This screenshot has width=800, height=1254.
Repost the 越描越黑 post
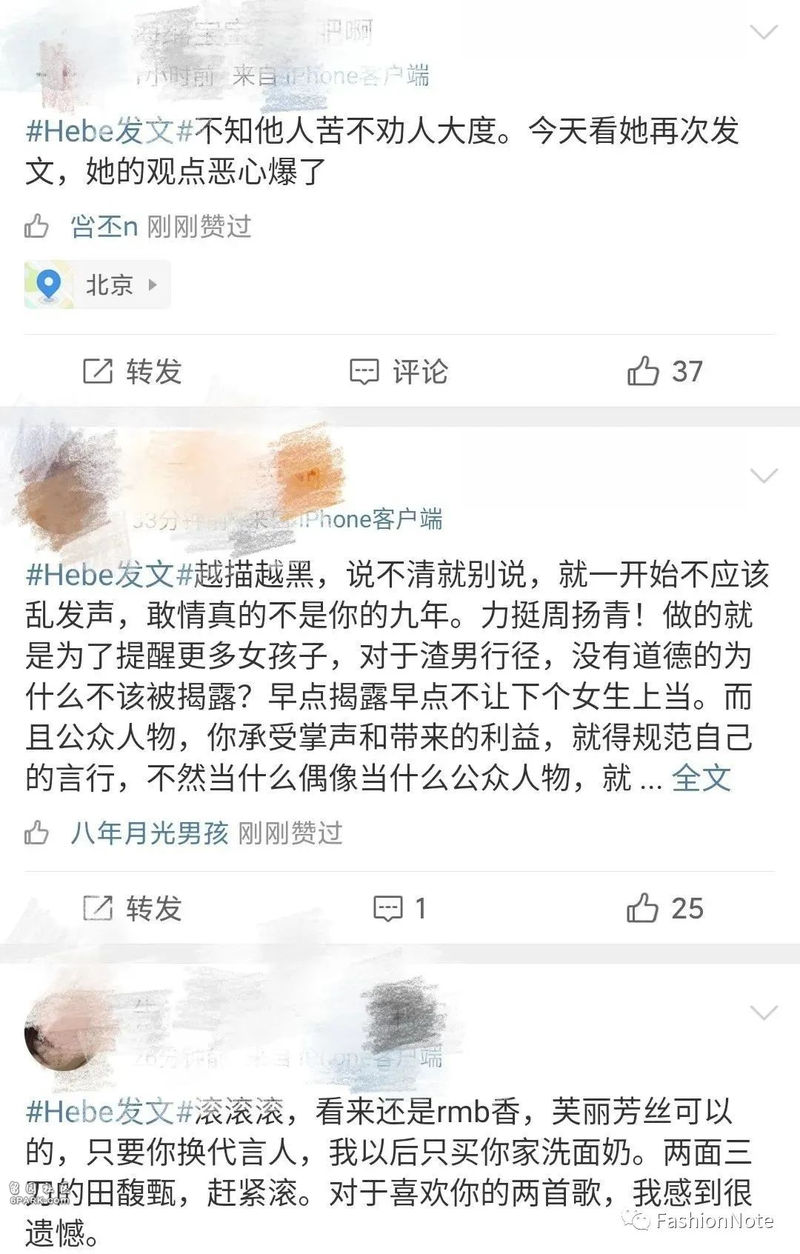[x=132, y=908]
